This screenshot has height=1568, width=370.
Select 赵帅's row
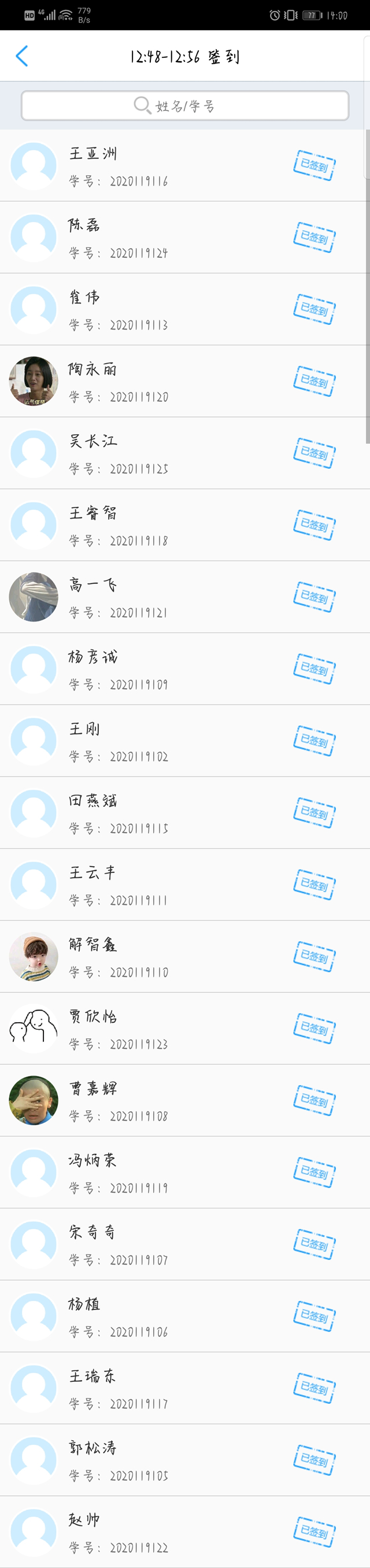click(183, 1532)
